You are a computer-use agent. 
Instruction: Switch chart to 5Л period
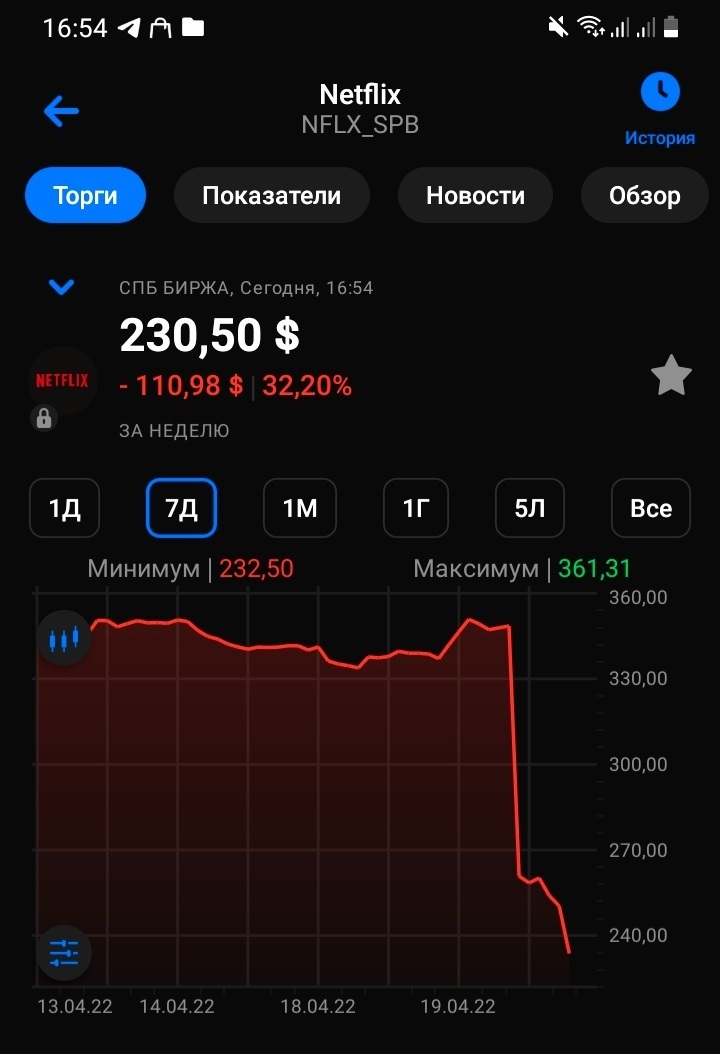(x=529, y=508)
